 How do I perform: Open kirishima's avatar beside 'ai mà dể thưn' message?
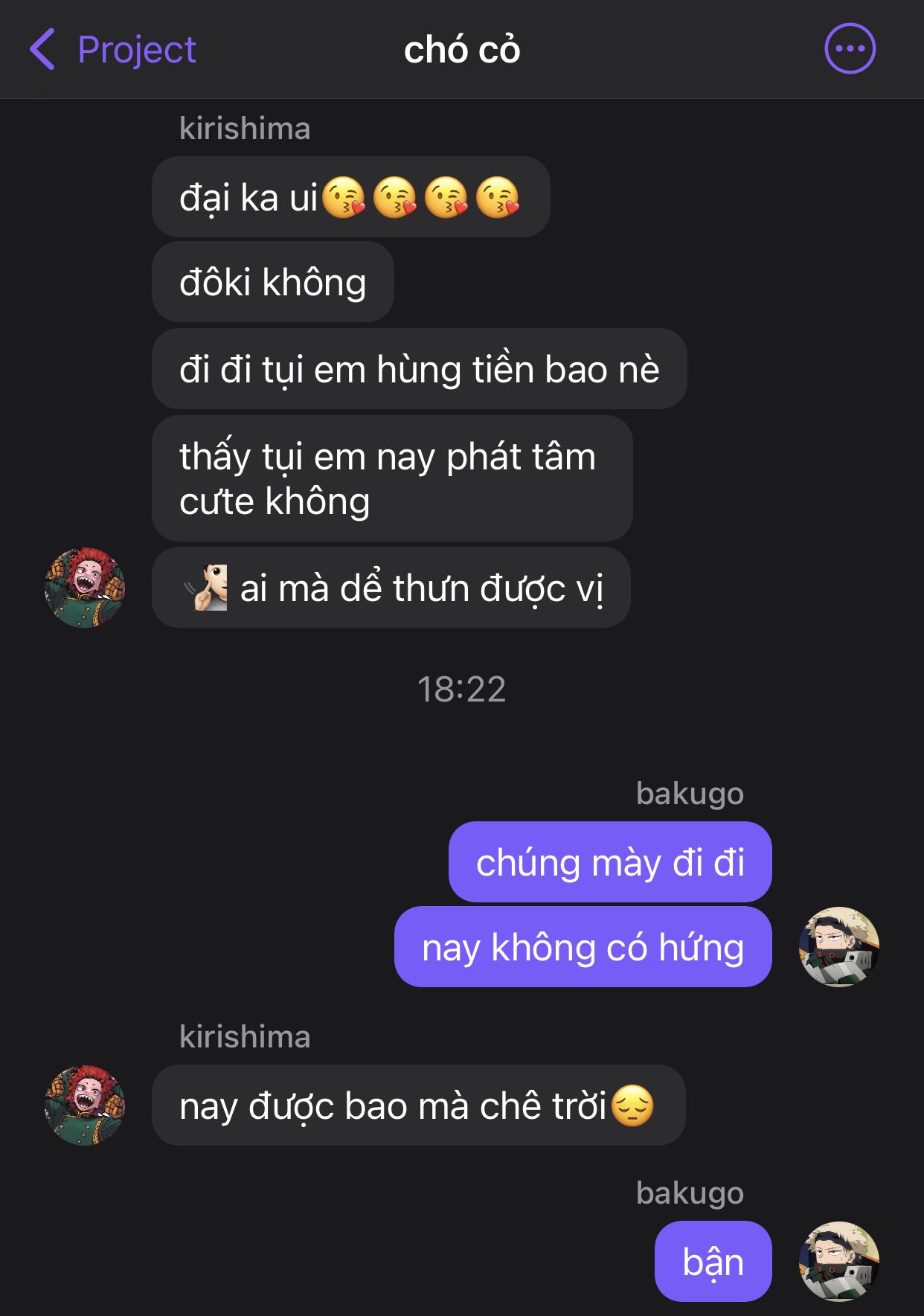[85, 588]
